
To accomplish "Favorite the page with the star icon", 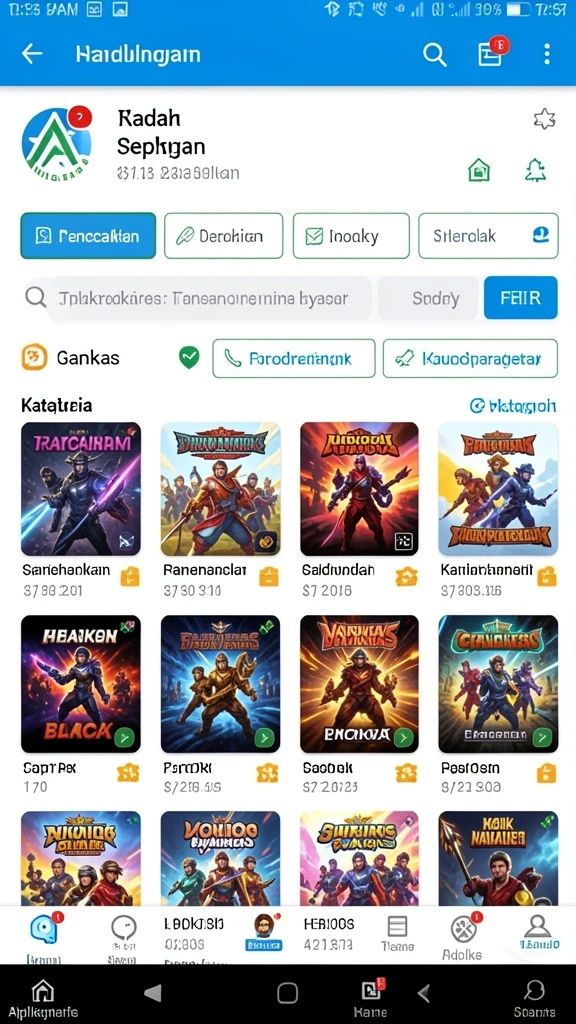I will click(545, 119).
